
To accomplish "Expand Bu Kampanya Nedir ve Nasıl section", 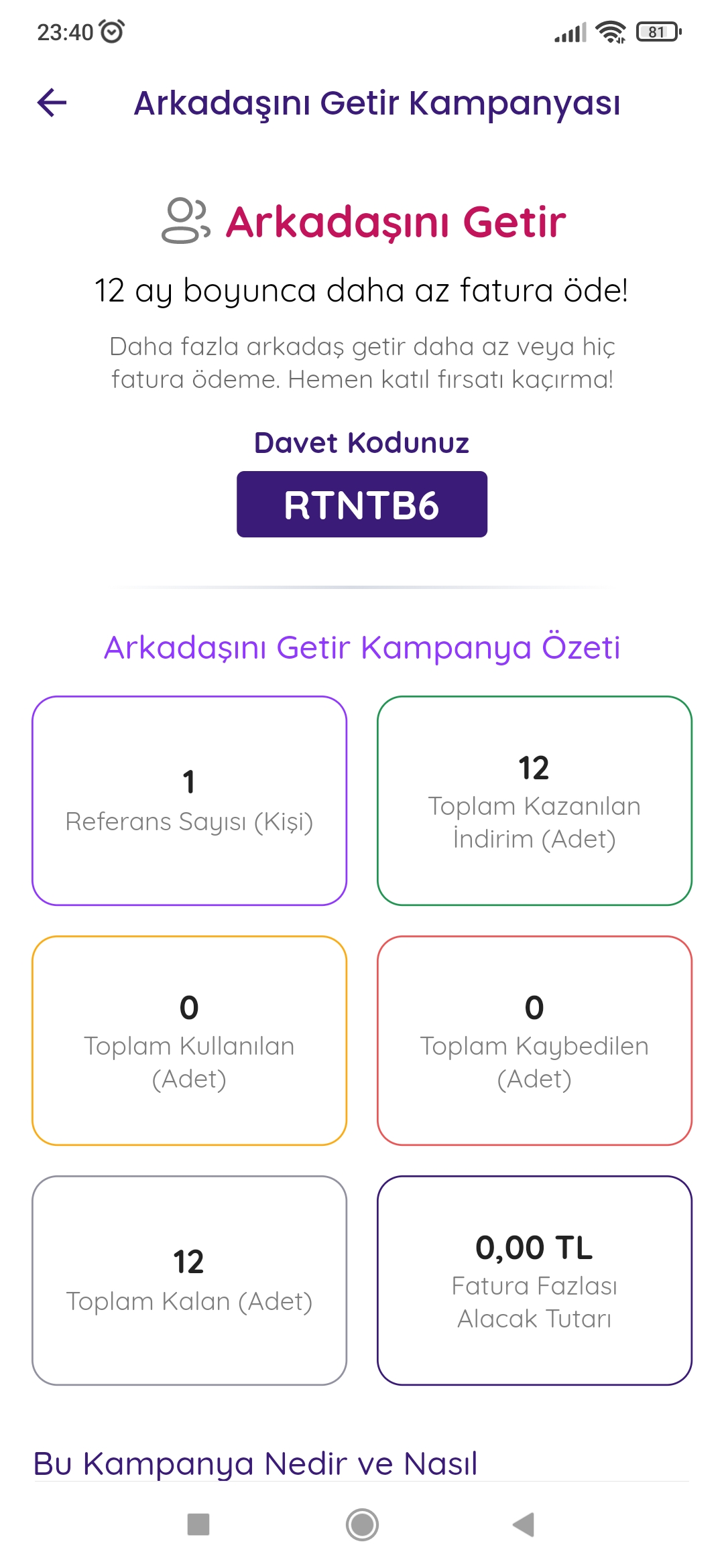I will pyautogui.click(x=255, y=1463).
